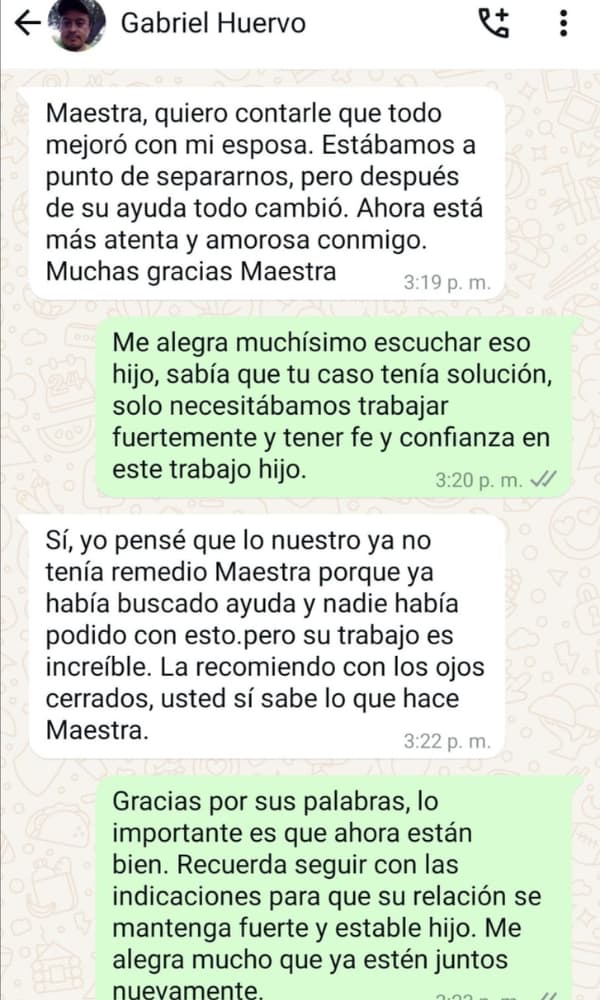Screen dimensions: 600x1000
Task: View contact info for Gabriel Huervo
Action: [x=213, y=23]
